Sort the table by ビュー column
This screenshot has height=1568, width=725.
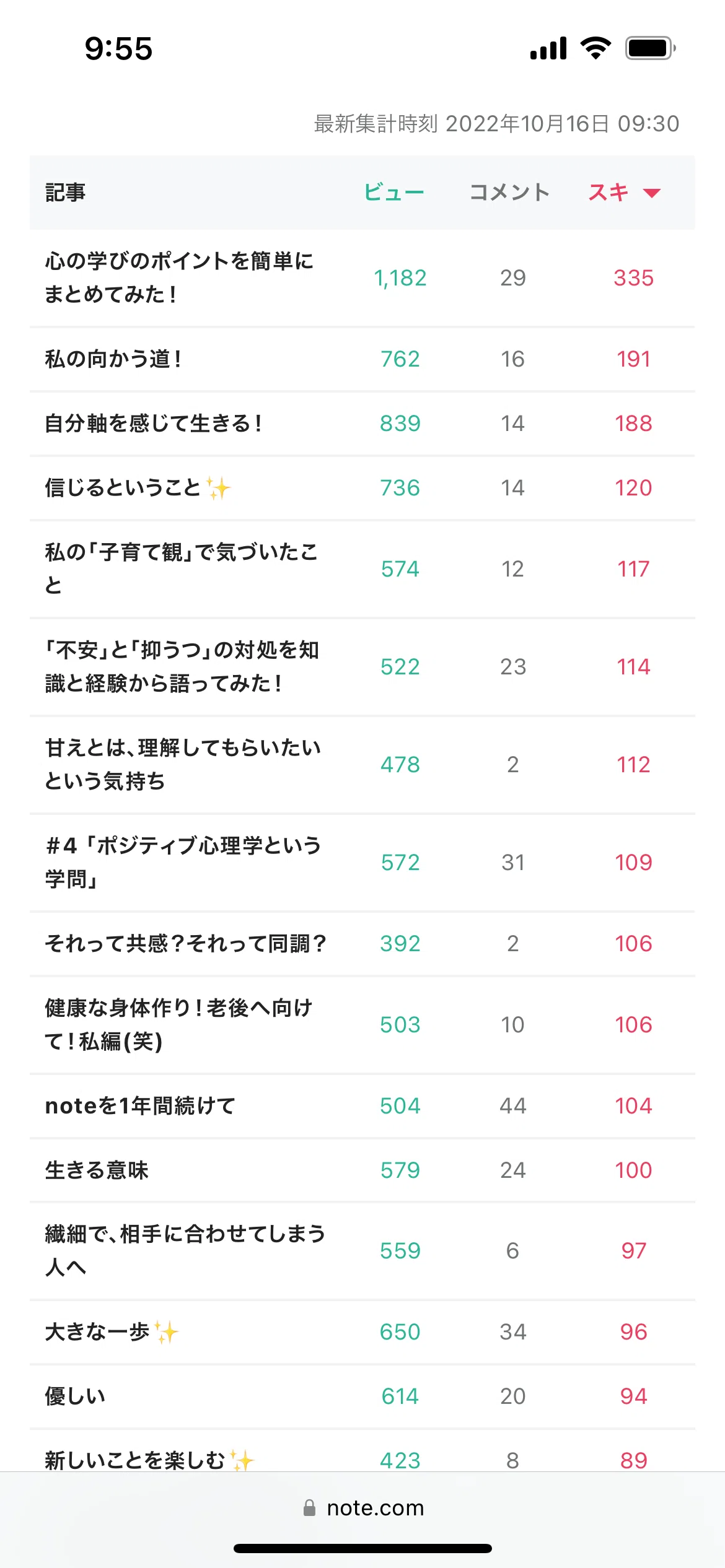point(394,193)
